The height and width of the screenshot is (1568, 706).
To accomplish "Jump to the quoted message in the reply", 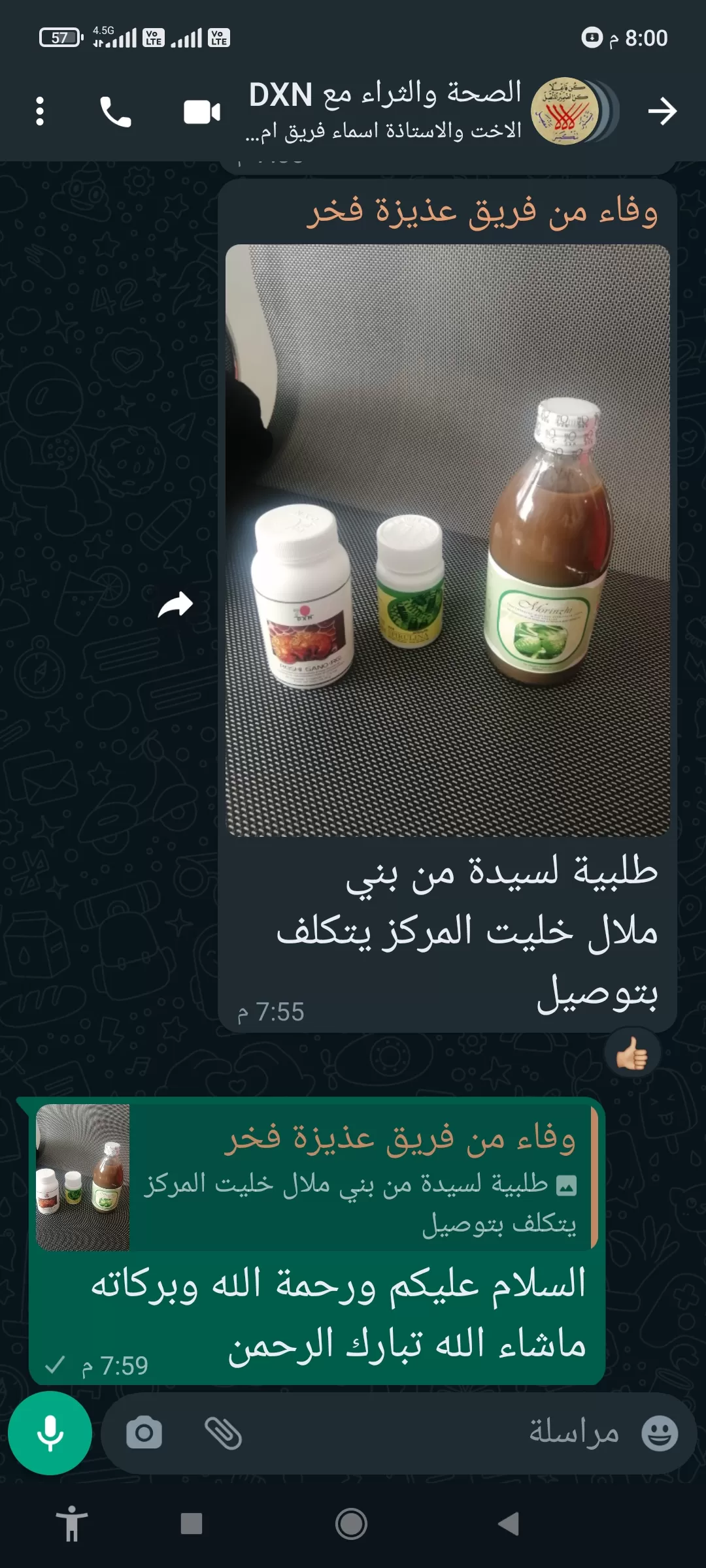I will tap(317, 1177).
